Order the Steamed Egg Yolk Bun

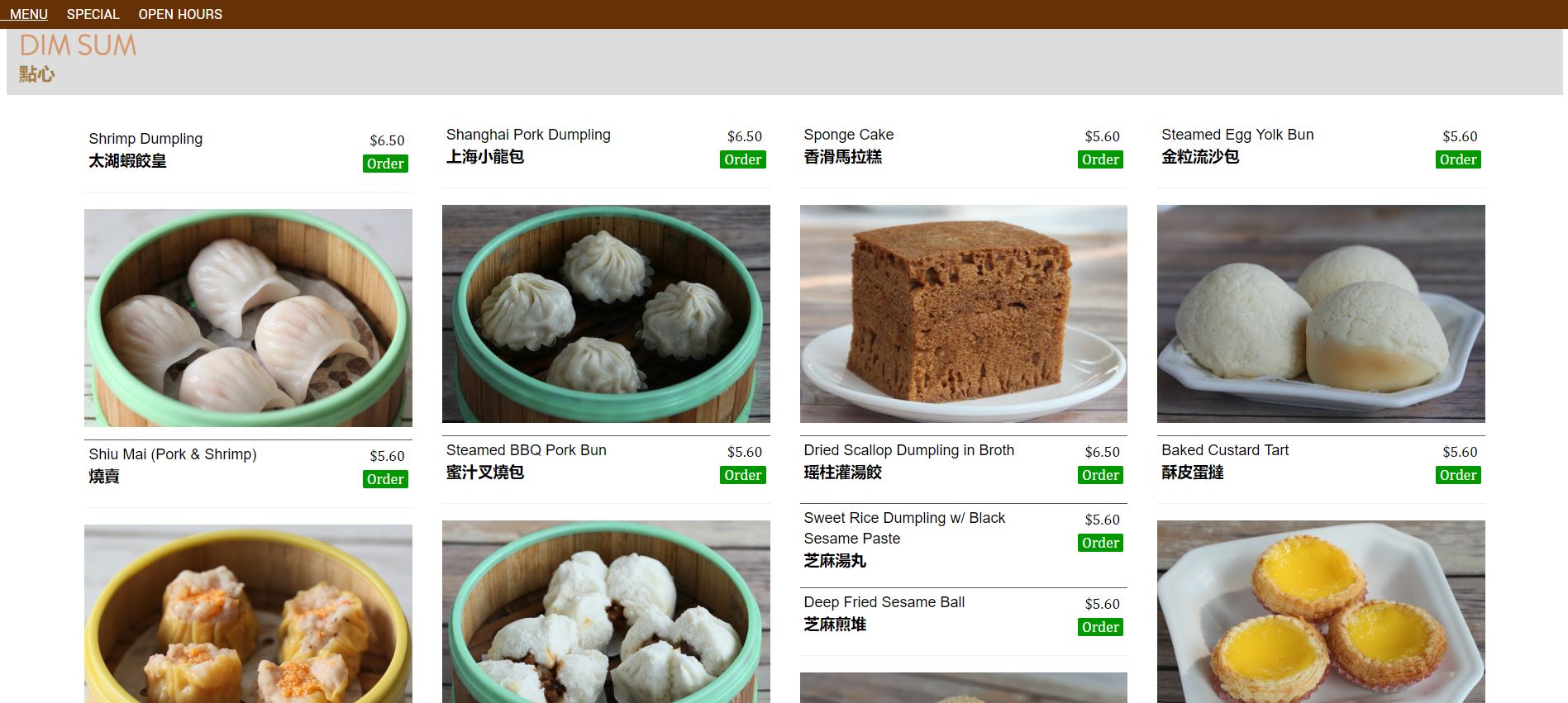pyautogui.click(x=1457, y=159)
